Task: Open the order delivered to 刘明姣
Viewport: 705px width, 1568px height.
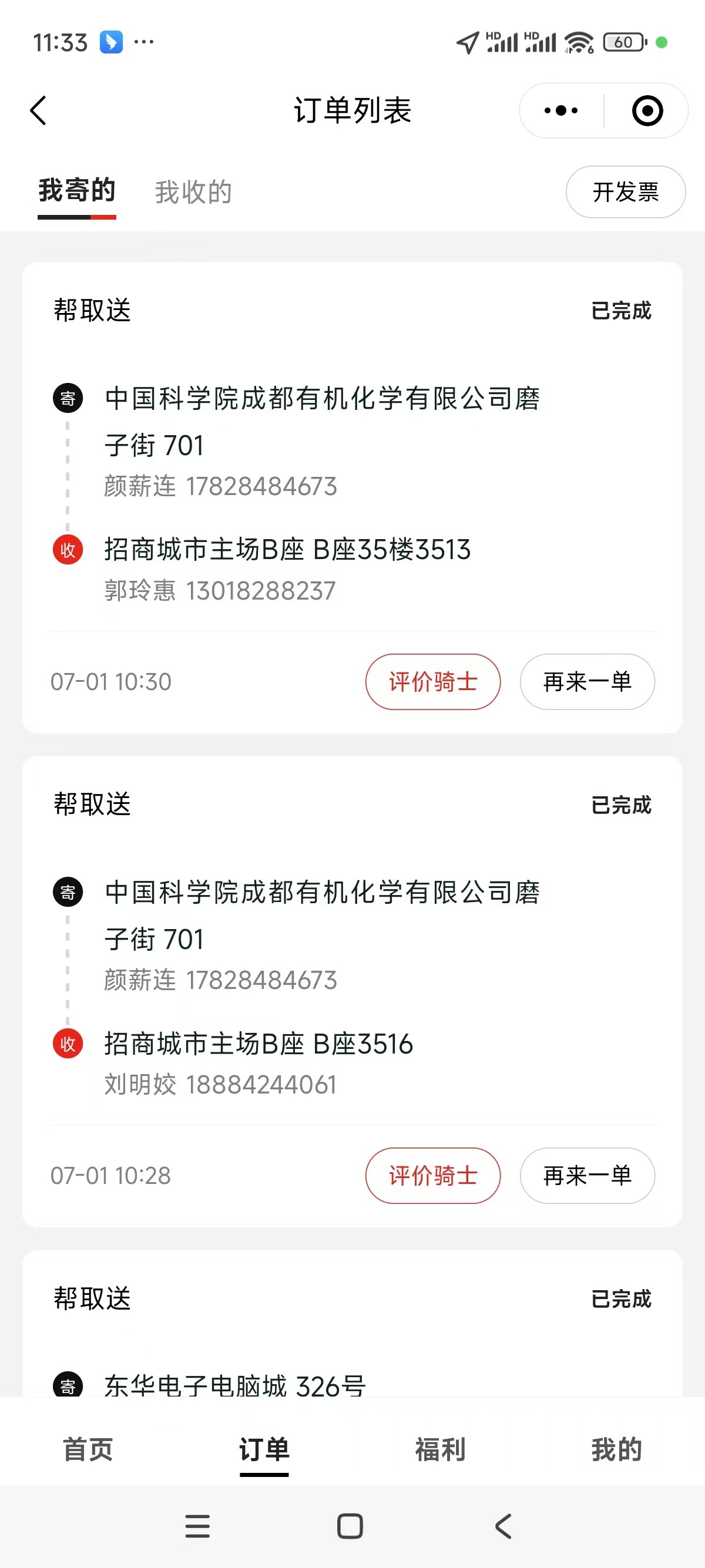Action: 352,991
